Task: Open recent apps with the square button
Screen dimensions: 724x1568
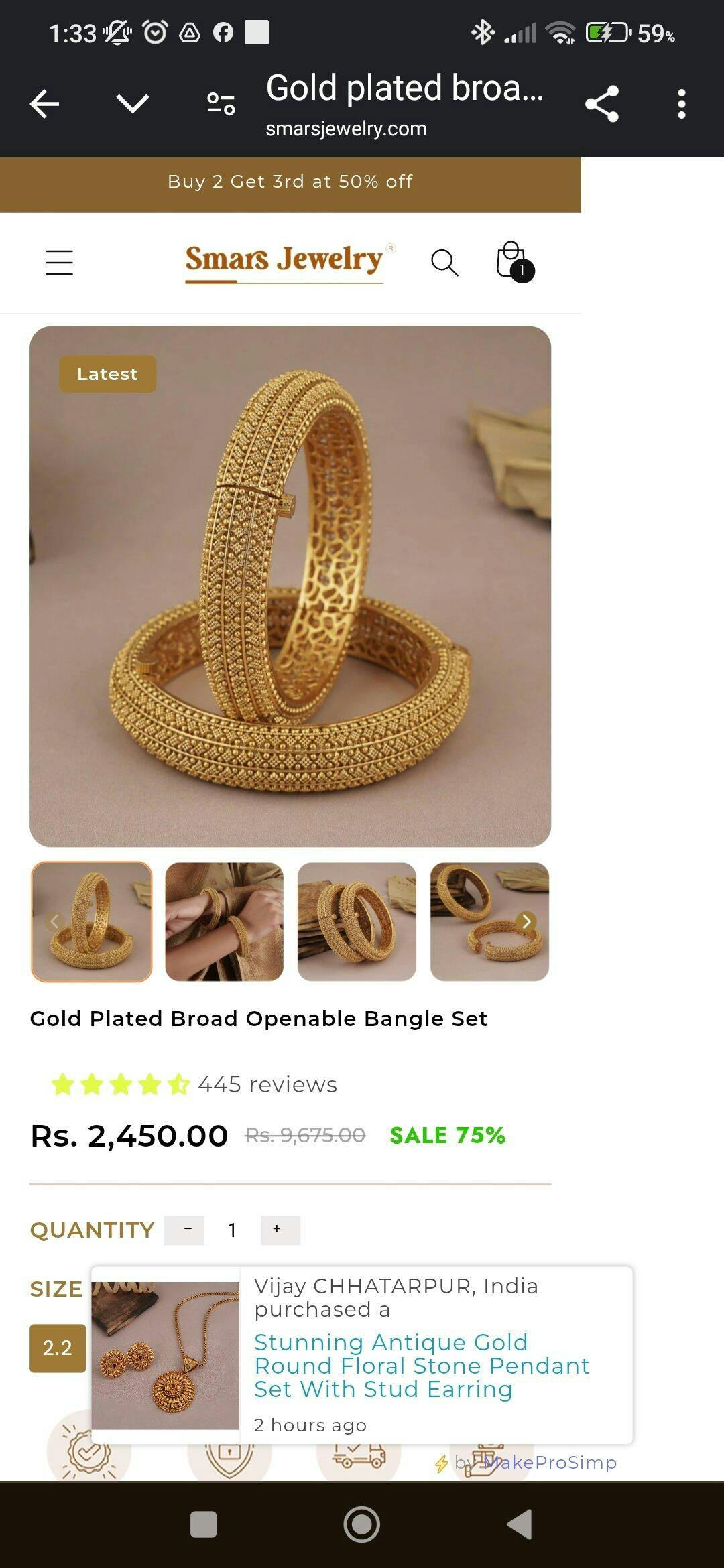Action: (203, 1524)
